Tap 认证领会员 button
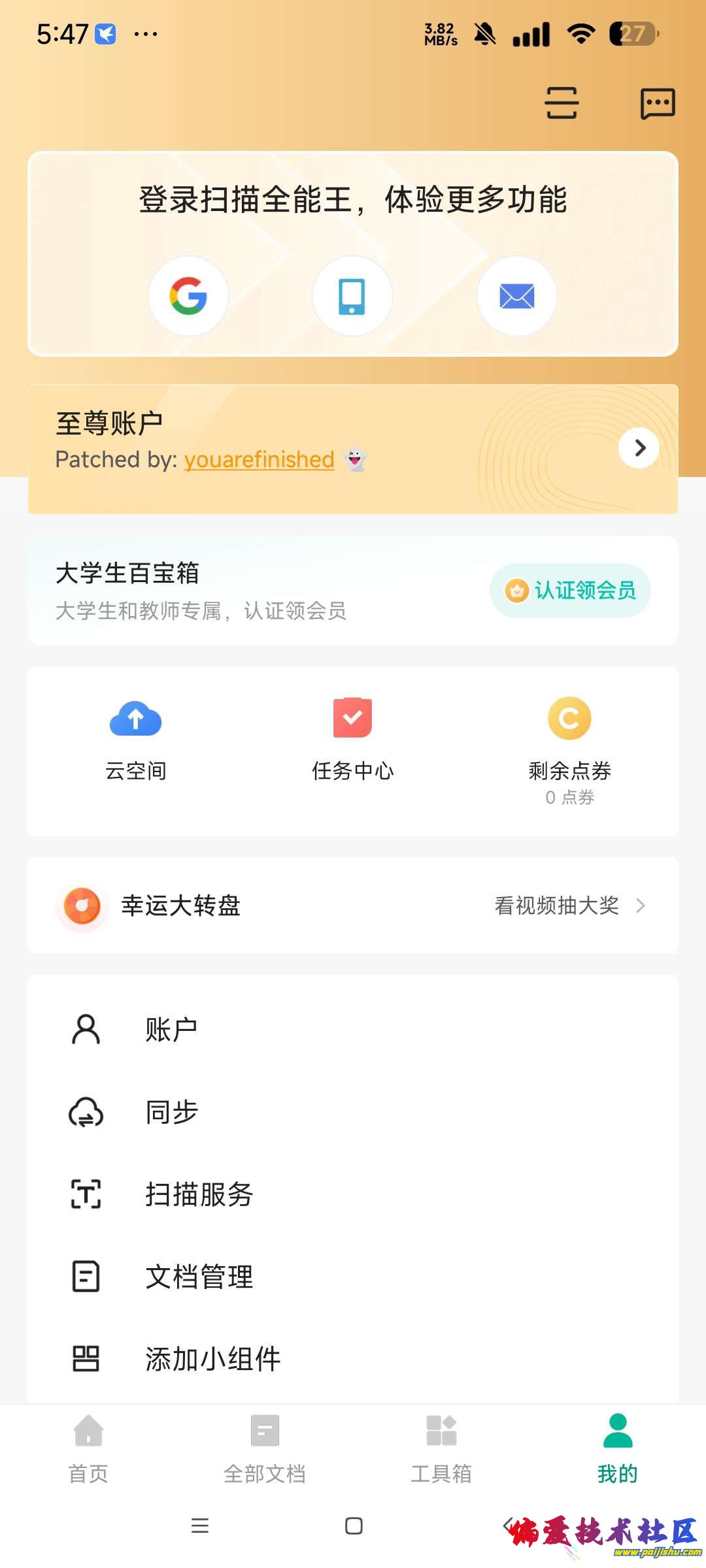This screenshot has width=706, height=1568. click(570, 591)
